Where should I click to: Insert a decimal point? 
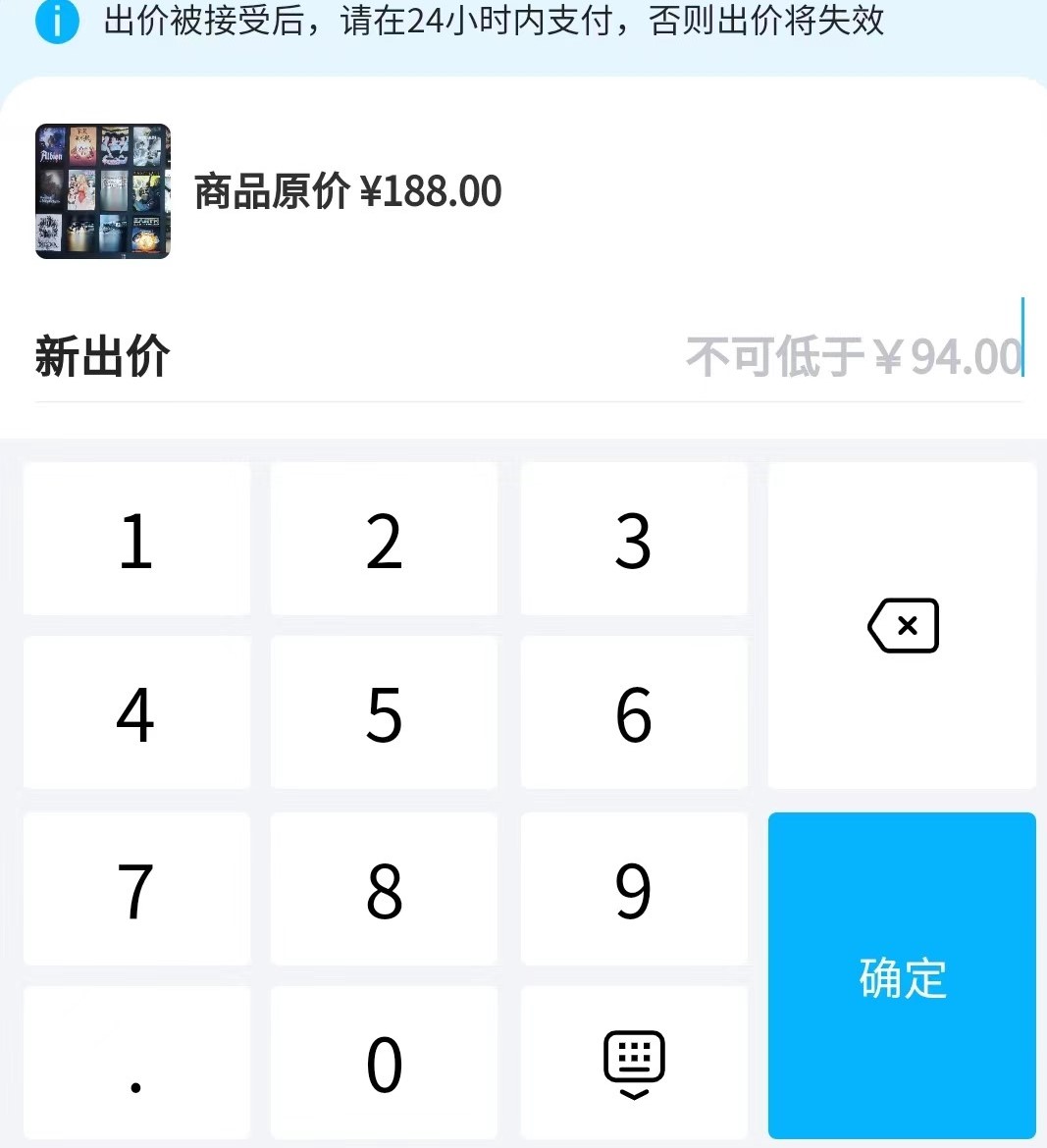136,1064
